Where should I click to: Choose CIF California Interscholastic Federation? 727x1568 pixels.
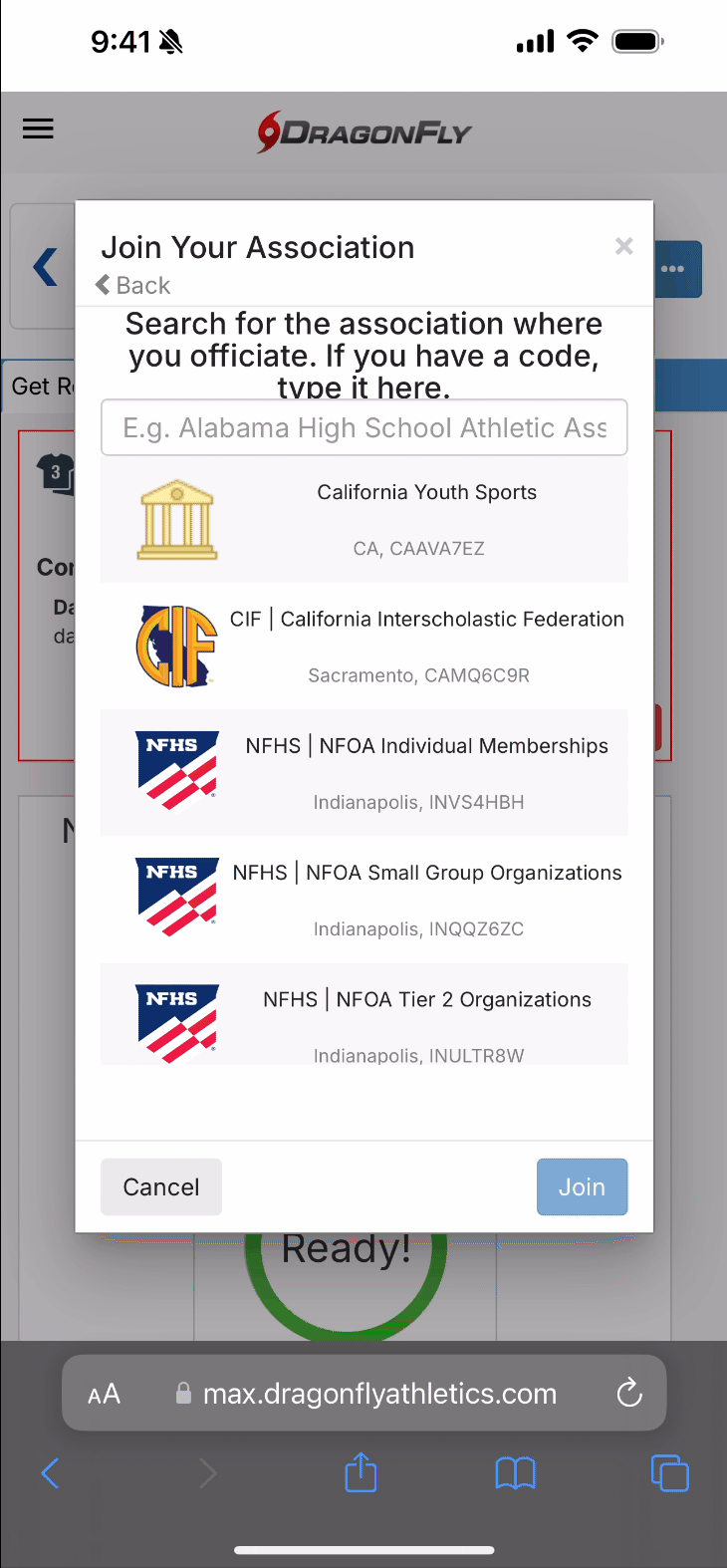coord(364,646)
